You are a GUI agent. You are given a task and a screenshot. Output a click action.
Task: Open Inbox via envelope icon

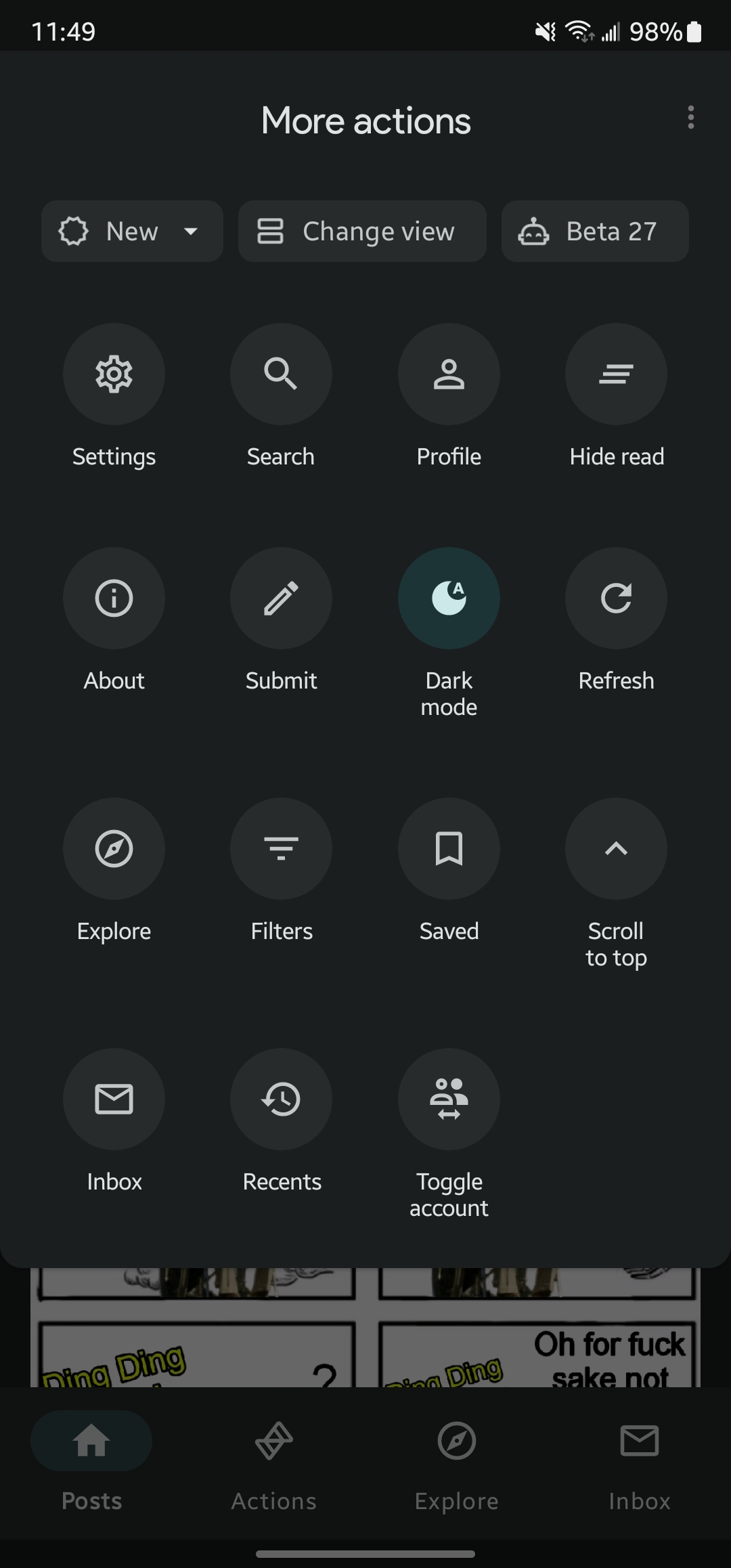tap(114, 1099)
